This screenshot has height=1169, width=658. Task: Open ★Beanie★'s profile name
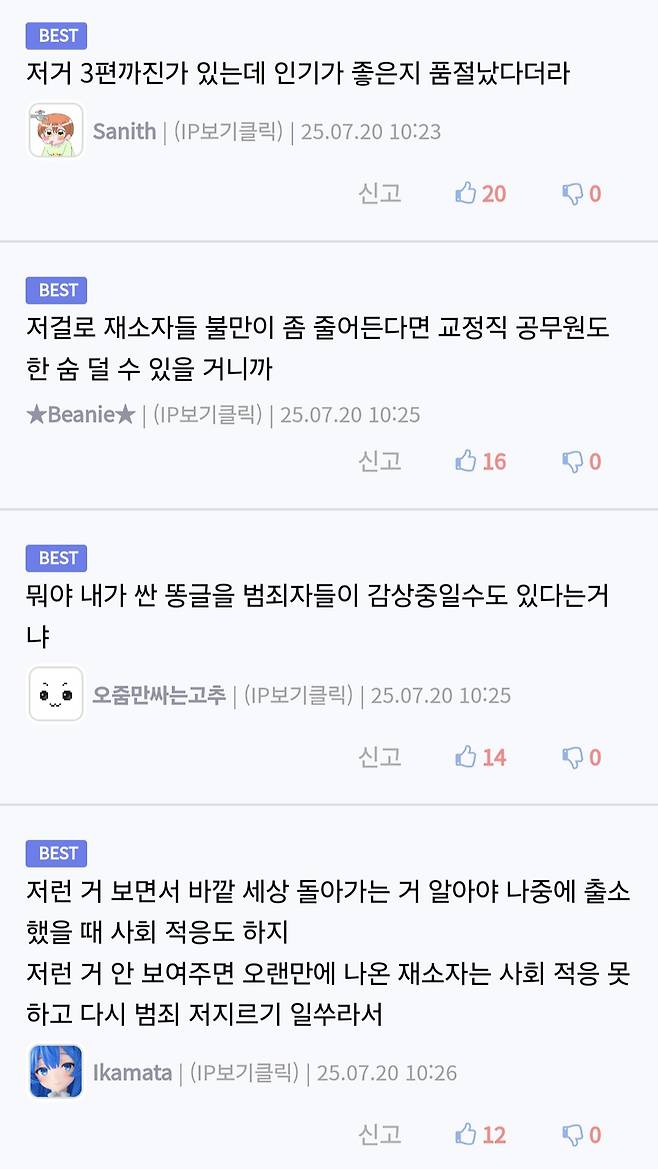(x=80, y=415)
